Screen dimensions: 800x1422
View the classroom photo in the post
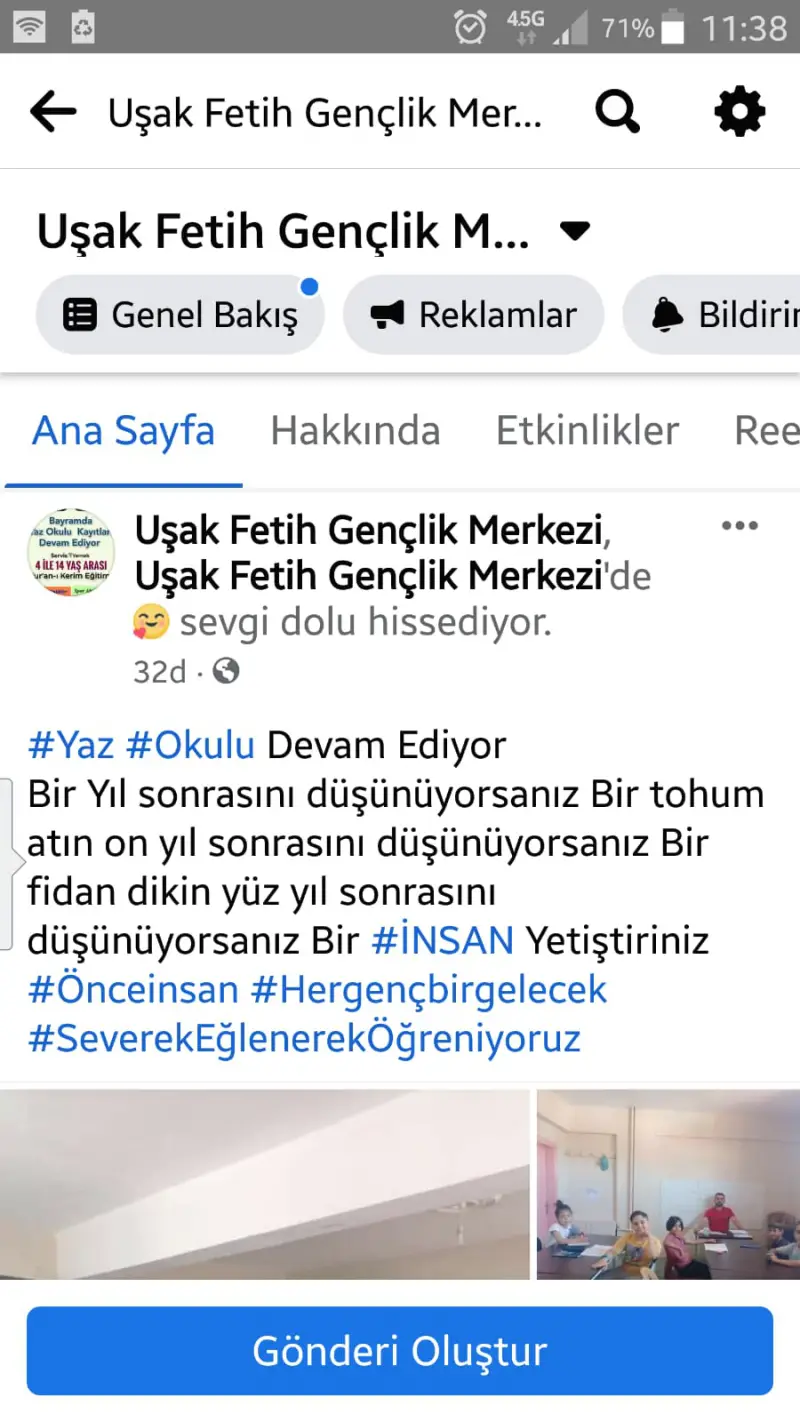[668, 1184]
